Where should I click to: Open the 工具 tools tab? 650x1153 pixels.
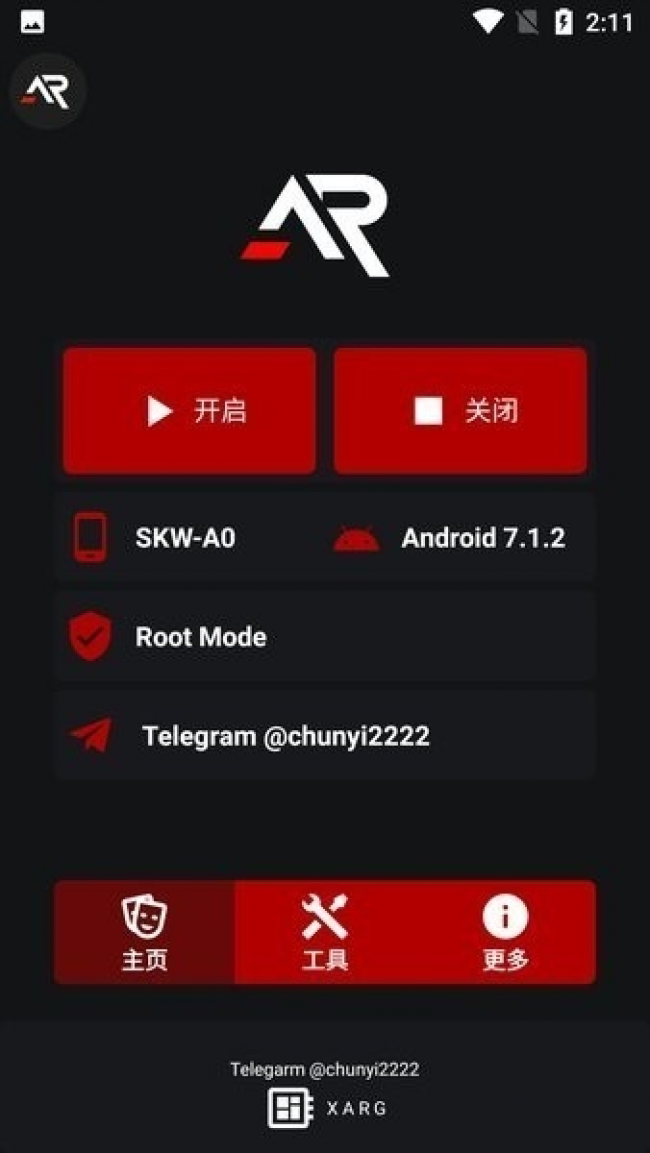(x=325, y=932)
